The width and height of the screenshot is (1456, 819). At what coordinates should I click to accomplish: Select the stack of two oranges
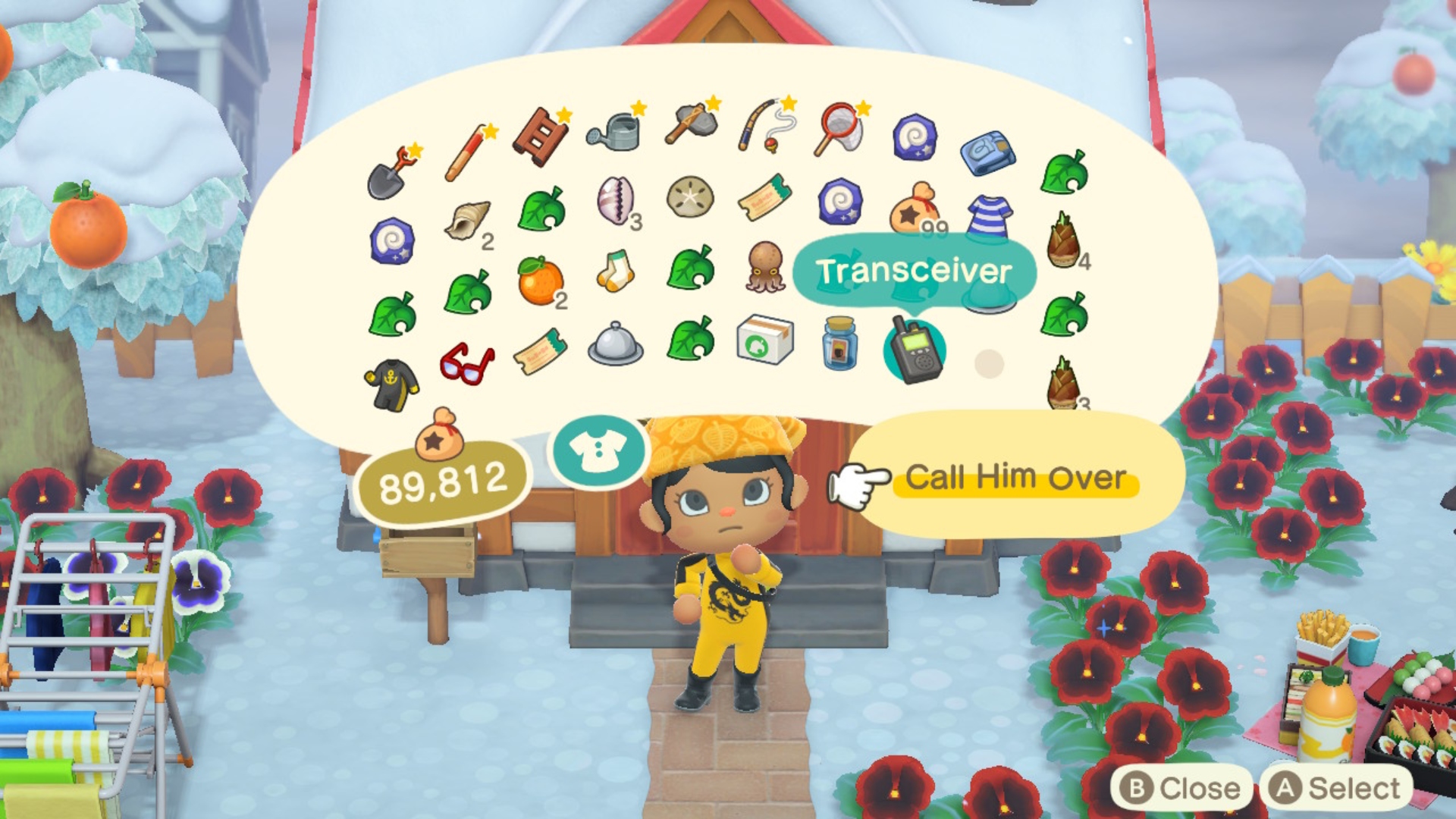(x=540, y=281)
